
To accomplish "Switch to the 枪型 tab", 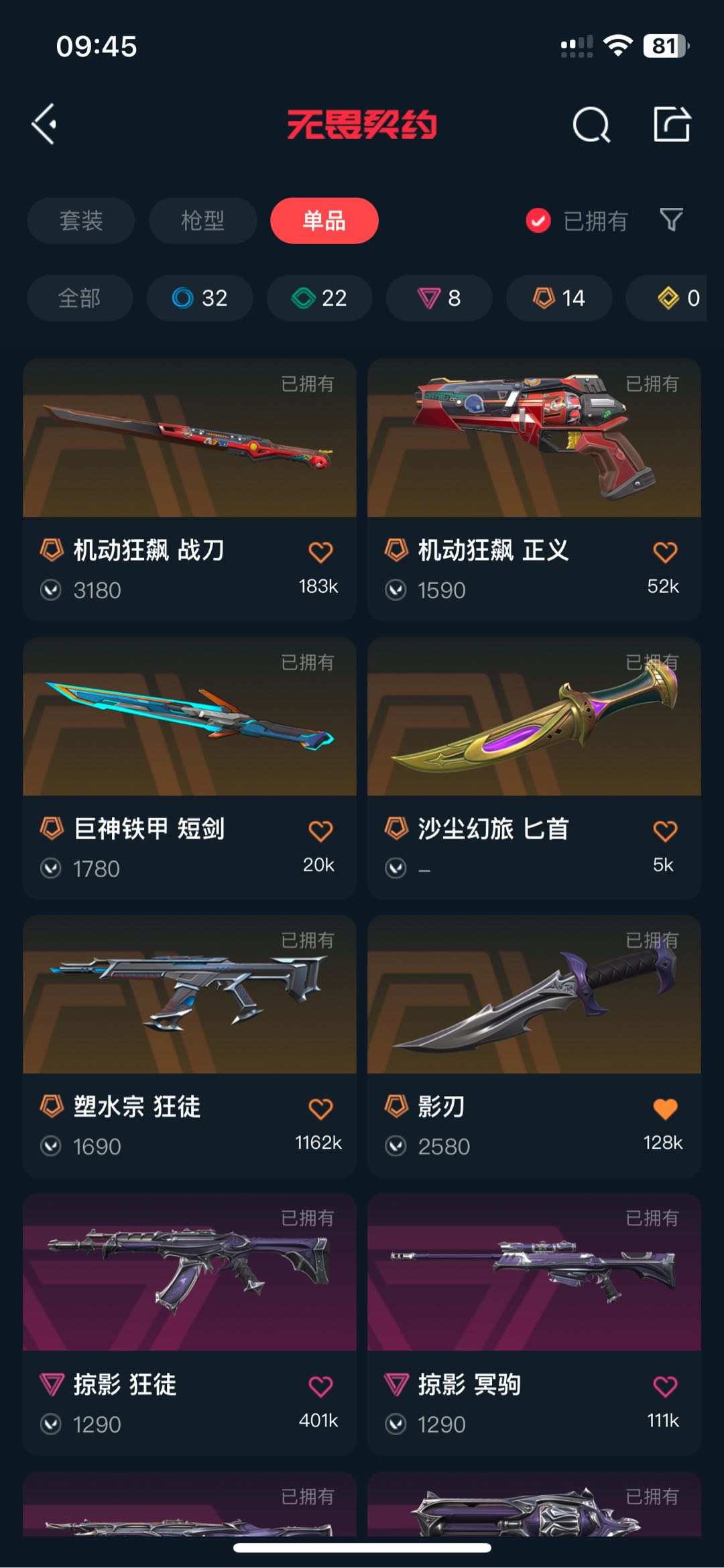I will 202,221.
